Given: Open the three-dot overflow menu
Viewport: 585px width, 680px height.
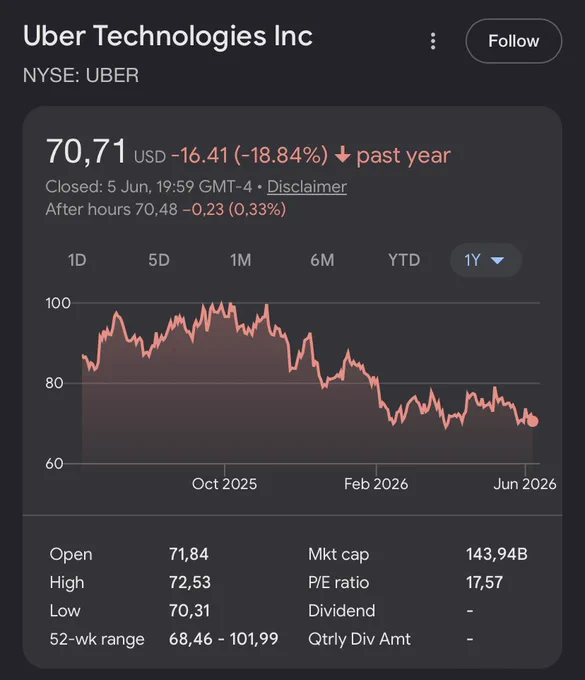Looking at the screenshot, I should [x=432, y=41].
